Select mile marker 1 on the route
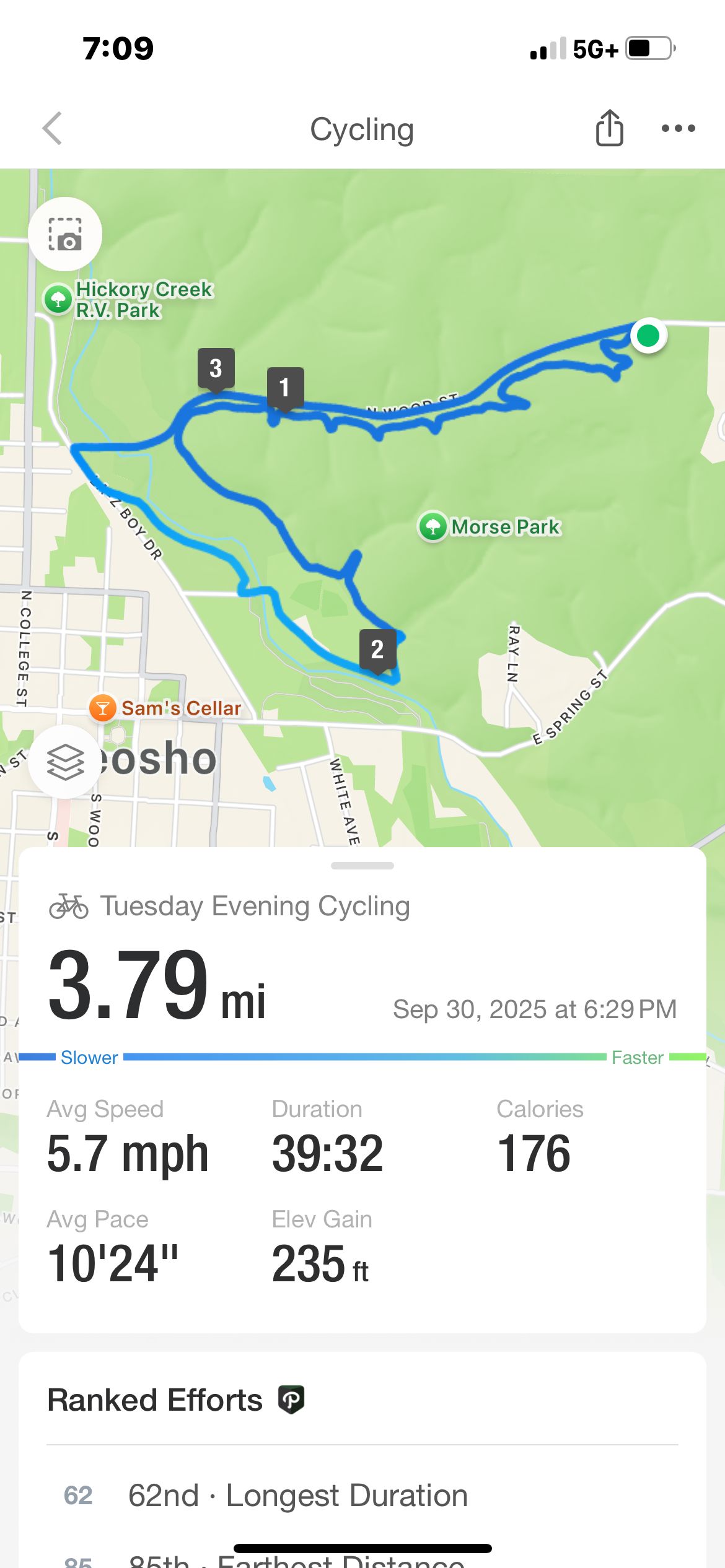This screenshot has height=1568, width=725. [285, 388]
